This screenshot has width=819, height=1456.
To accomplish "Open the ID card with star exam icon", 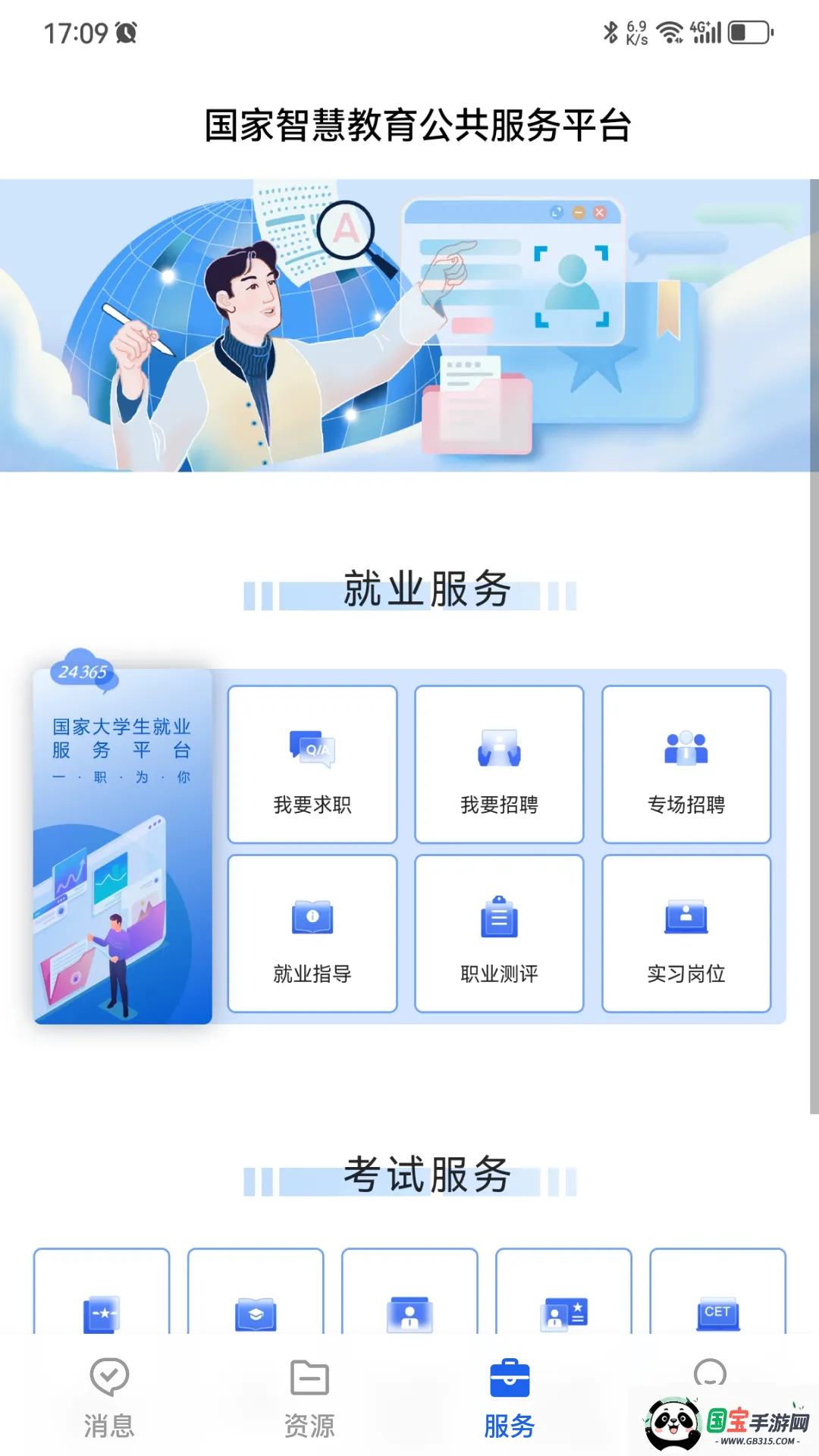I will pyautogui.click(x=563, y=1314).
